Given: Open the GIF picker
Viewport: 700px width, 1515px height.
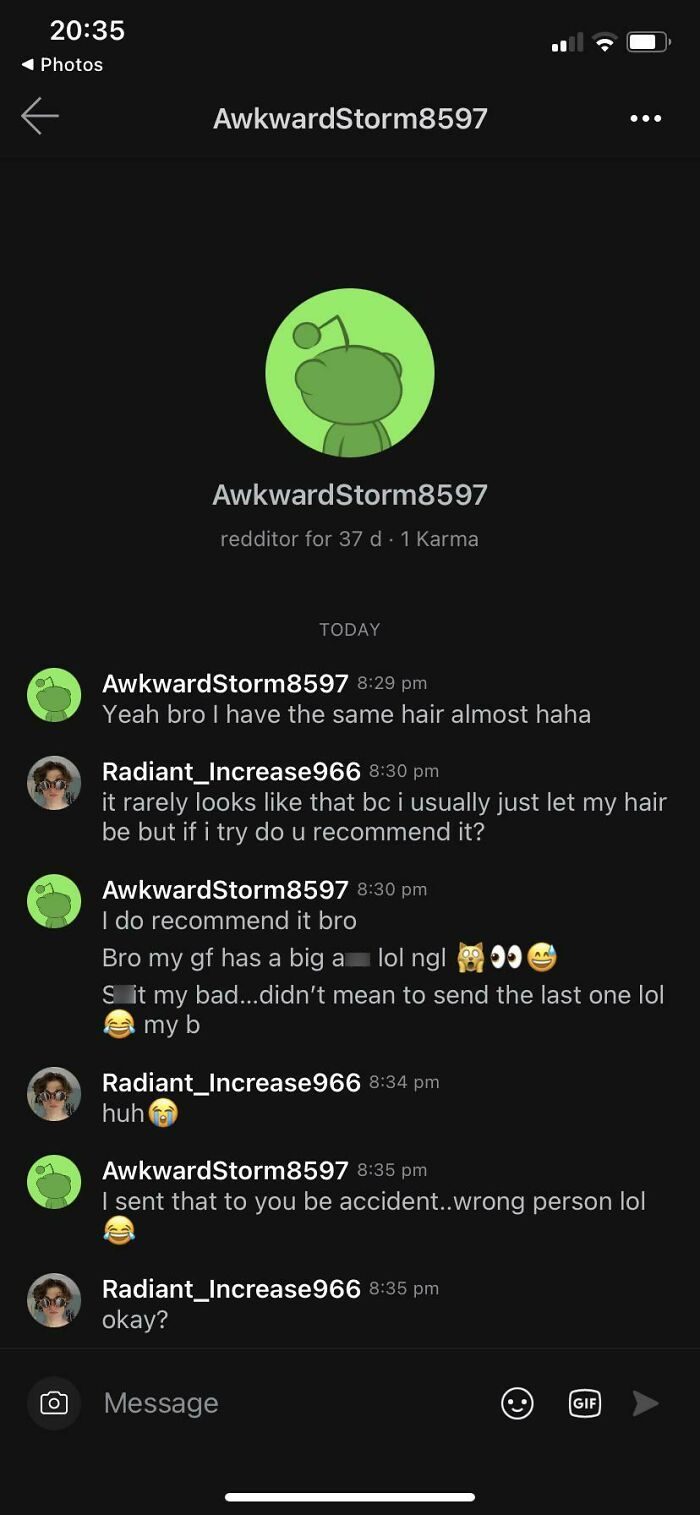Looking at the screenshot, I should coord(584,1403).
